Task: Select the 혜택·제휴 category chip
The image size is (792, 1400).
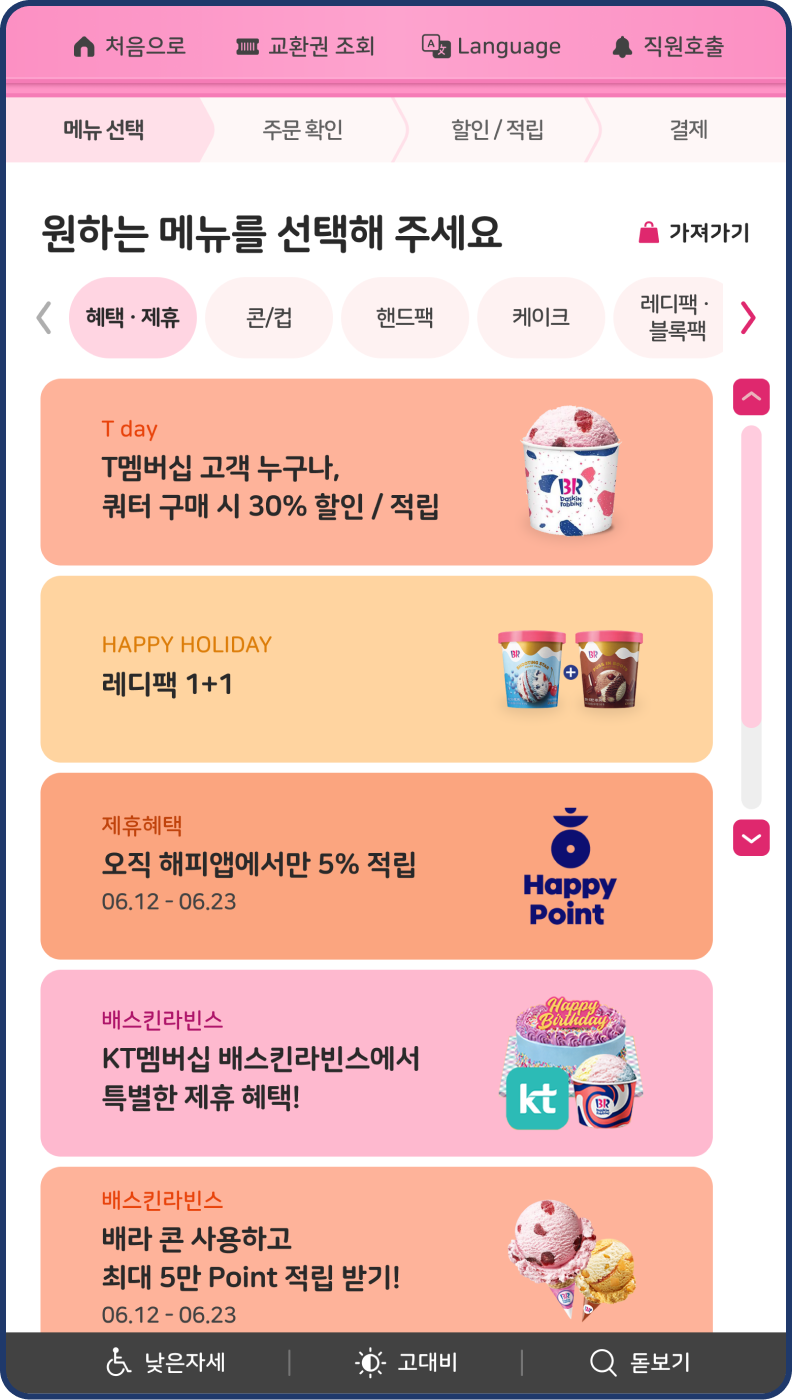Action: point(133,318)
